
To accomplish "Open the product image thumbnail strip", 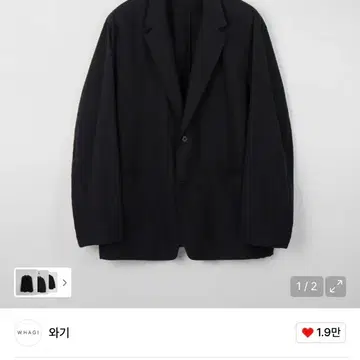I will click(43, 282).
